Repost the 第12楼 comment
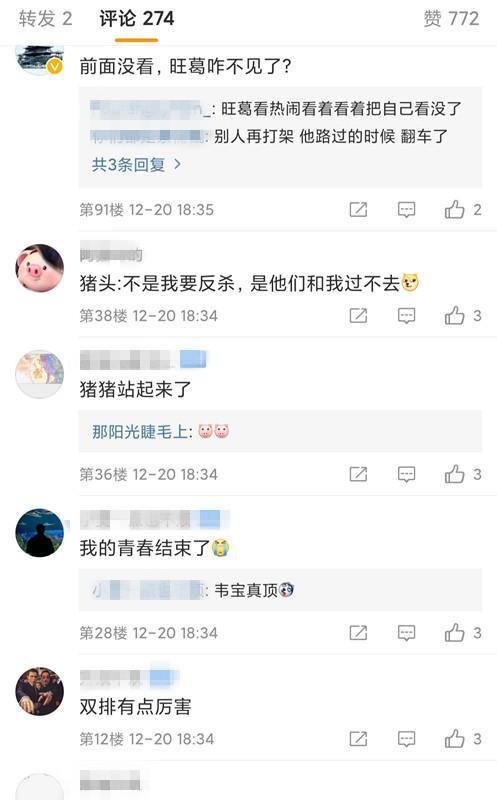 point(358,739)
